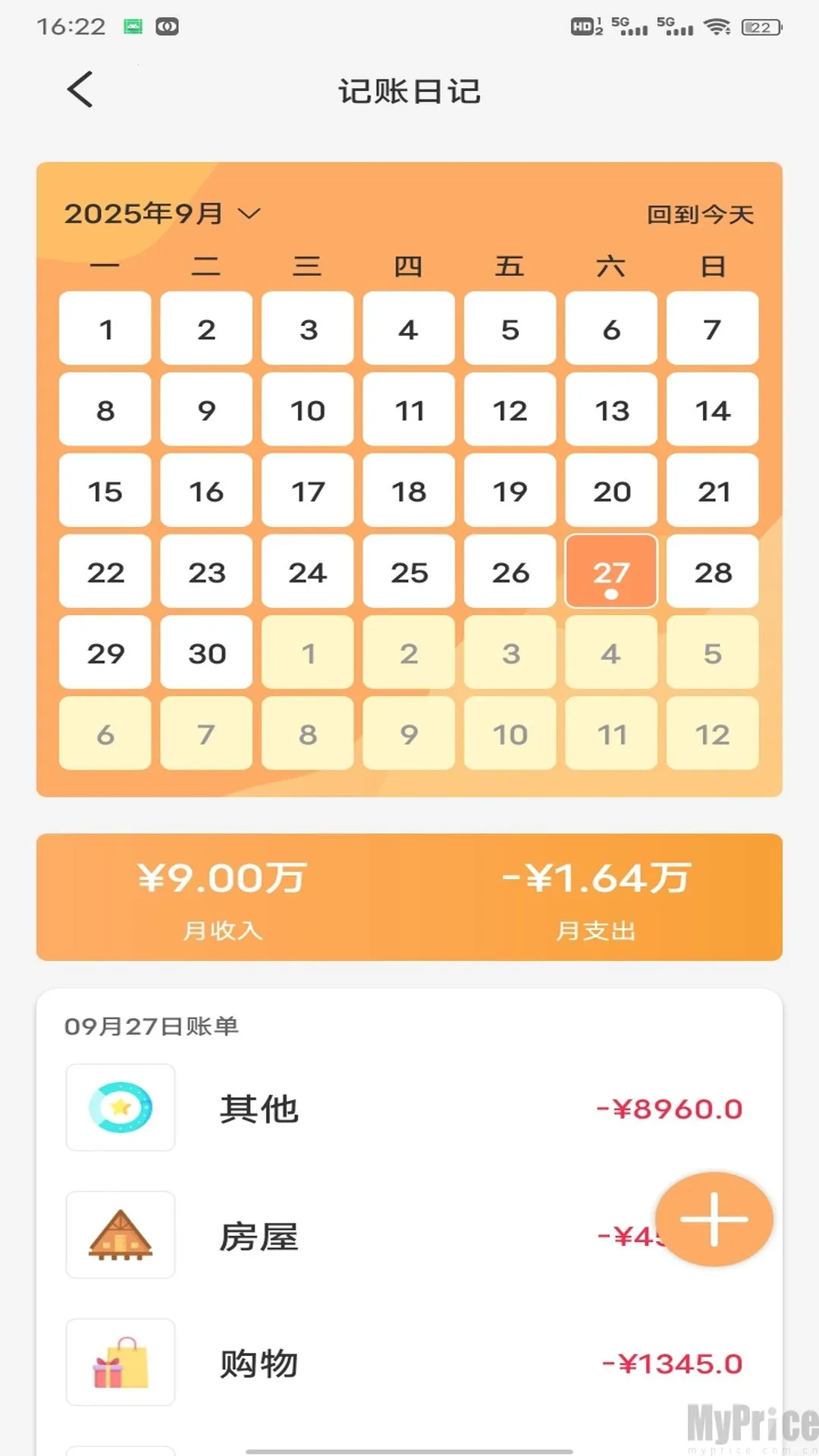819x1456 pixels.
Task: Open the 其他 bill of ¥8960.0
Action: pyautogui.click(x=409, y=1109)
